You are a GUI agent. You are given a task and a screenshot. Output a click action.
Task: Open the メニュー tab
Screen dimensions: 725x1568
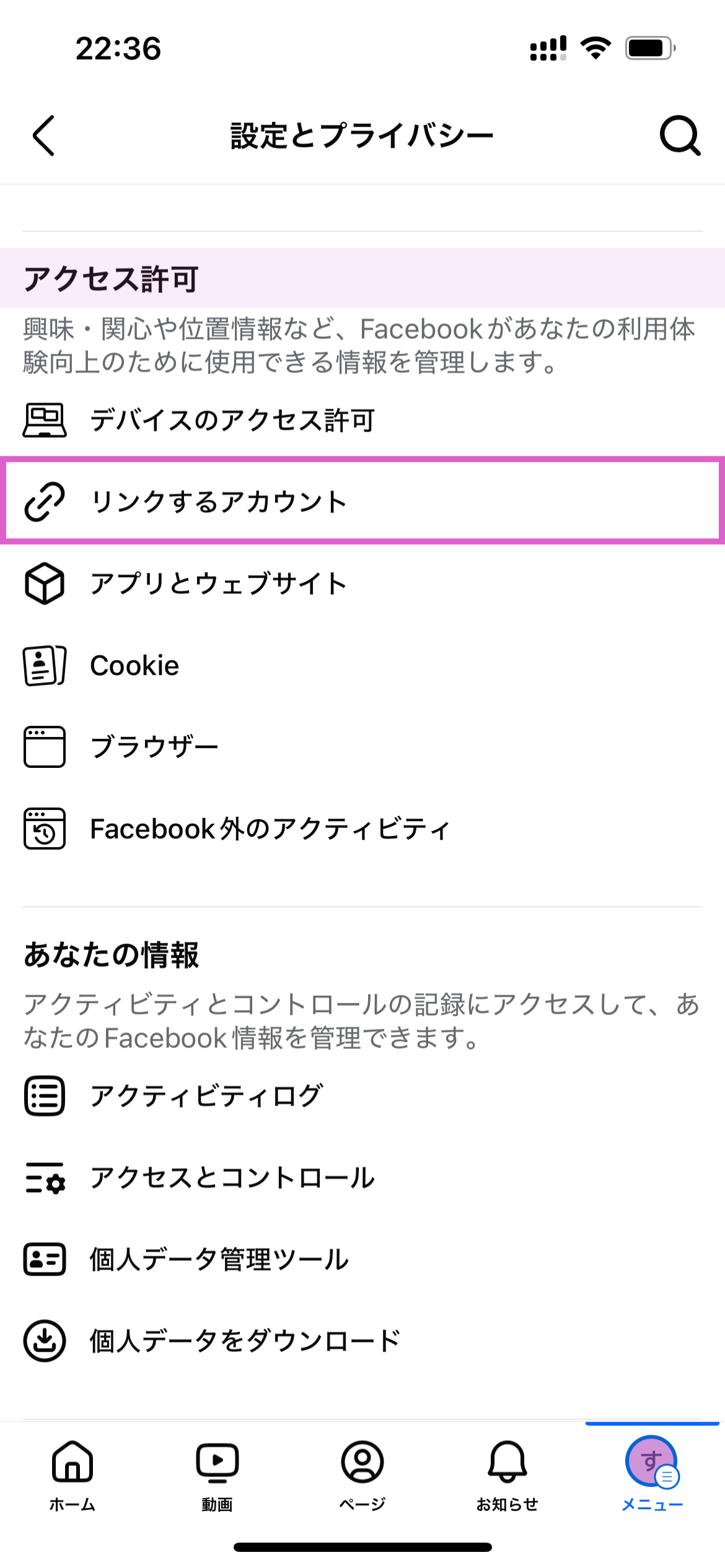click(x=652, y=1475)
